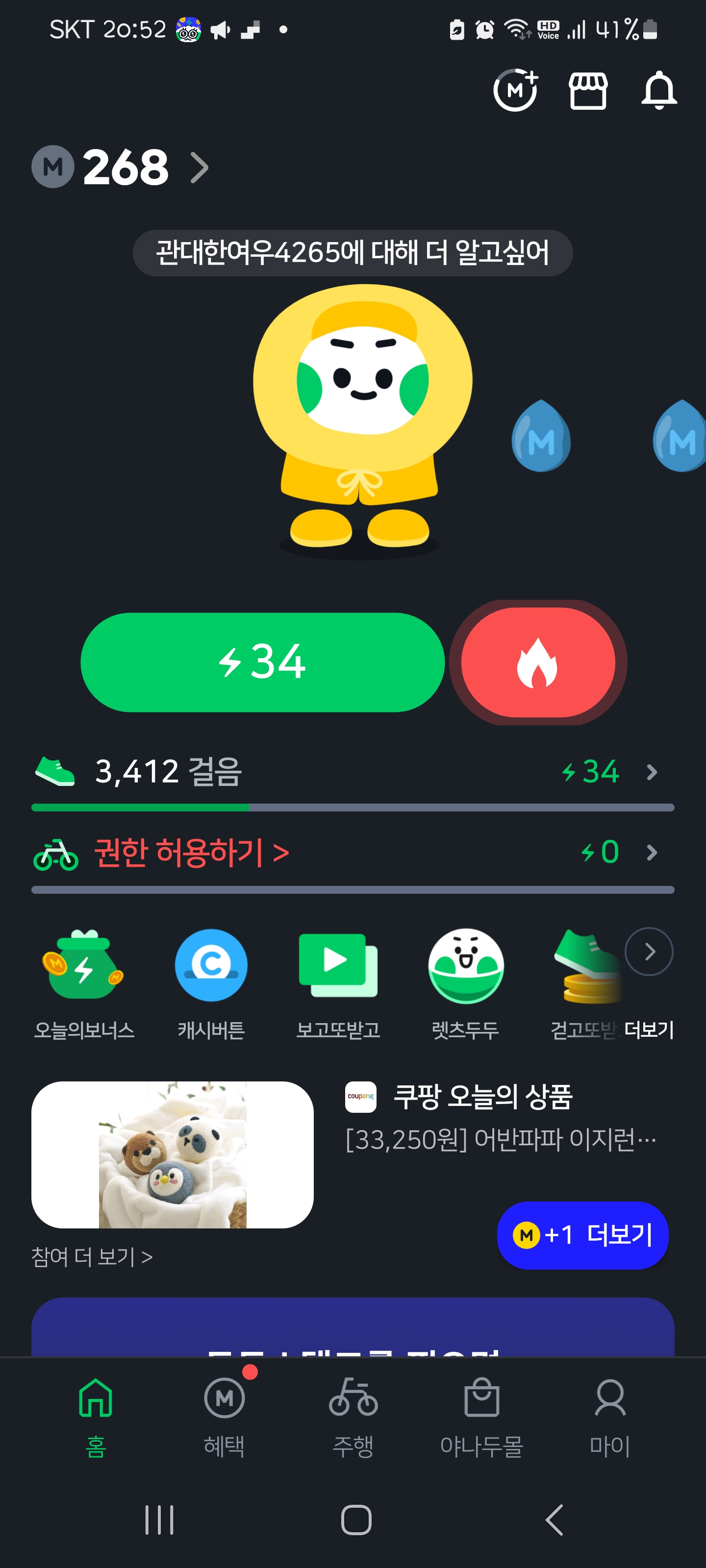
Task: Open 참여 더 보기 link
Action: [92, 1256]
